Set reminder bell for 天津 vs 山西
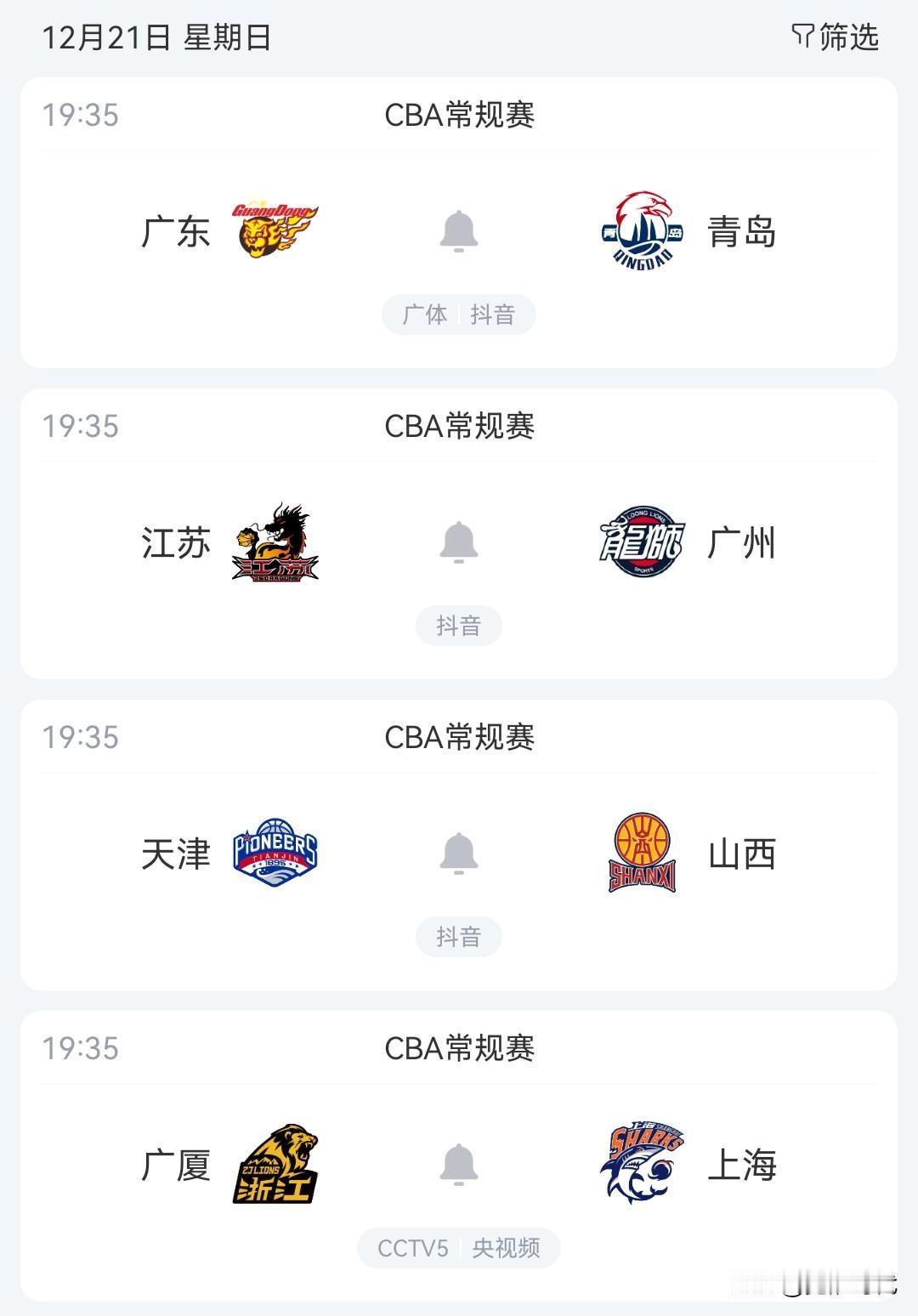The width and height of the screenshot is (918, 1316). [x=459, y=854]
